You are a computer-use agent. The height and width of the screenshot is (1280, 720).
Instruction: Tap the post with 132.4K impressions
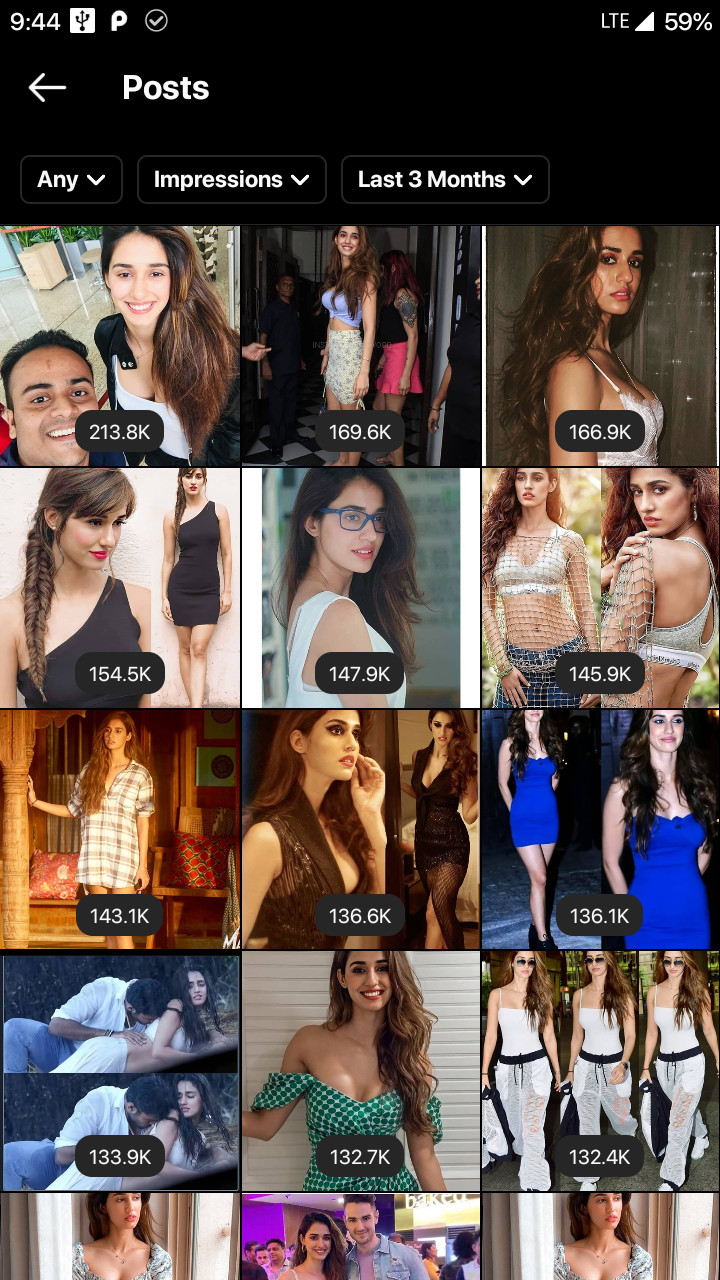(601, 1071)
